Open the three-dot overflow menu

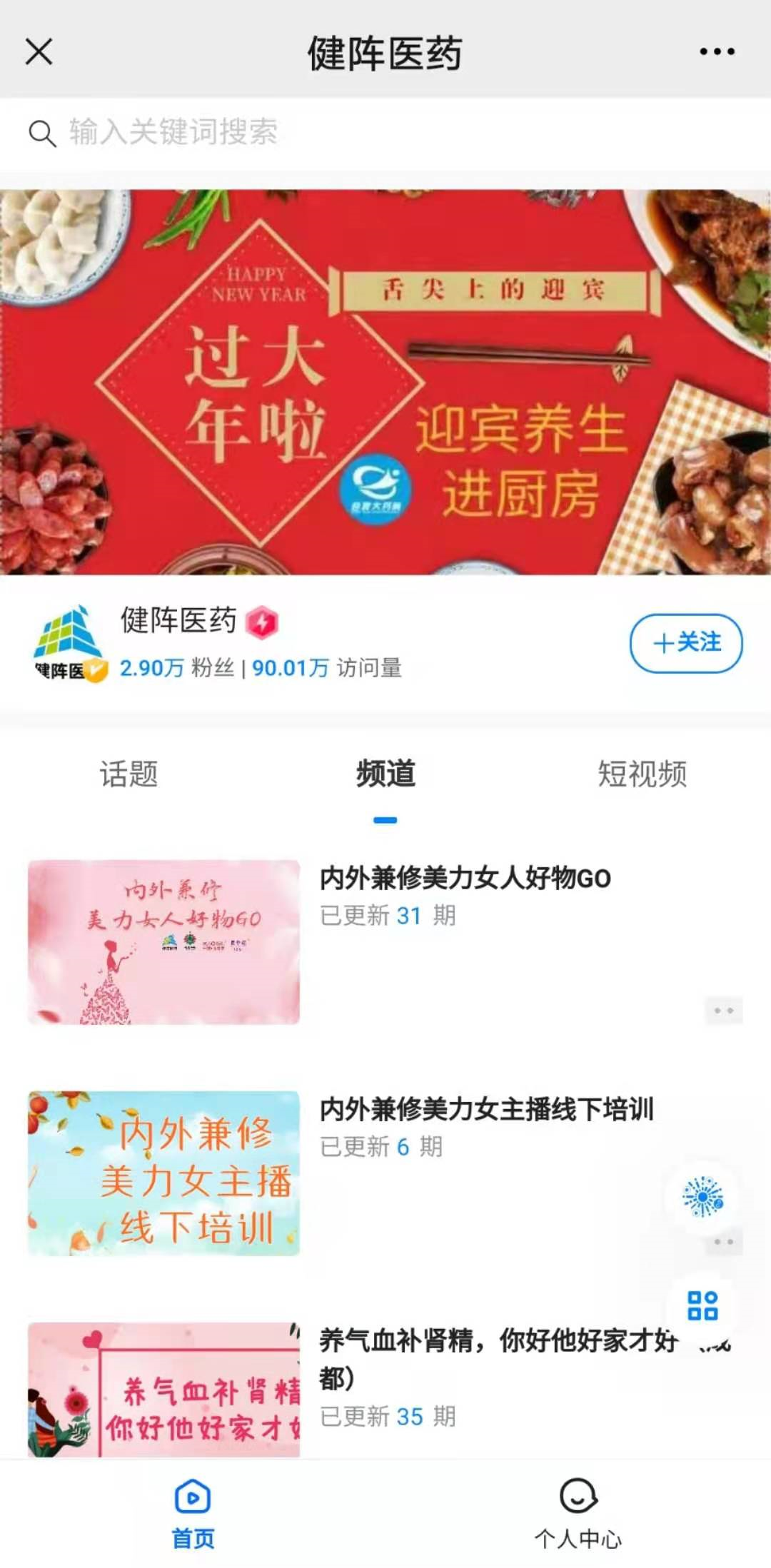coord(717,51)
